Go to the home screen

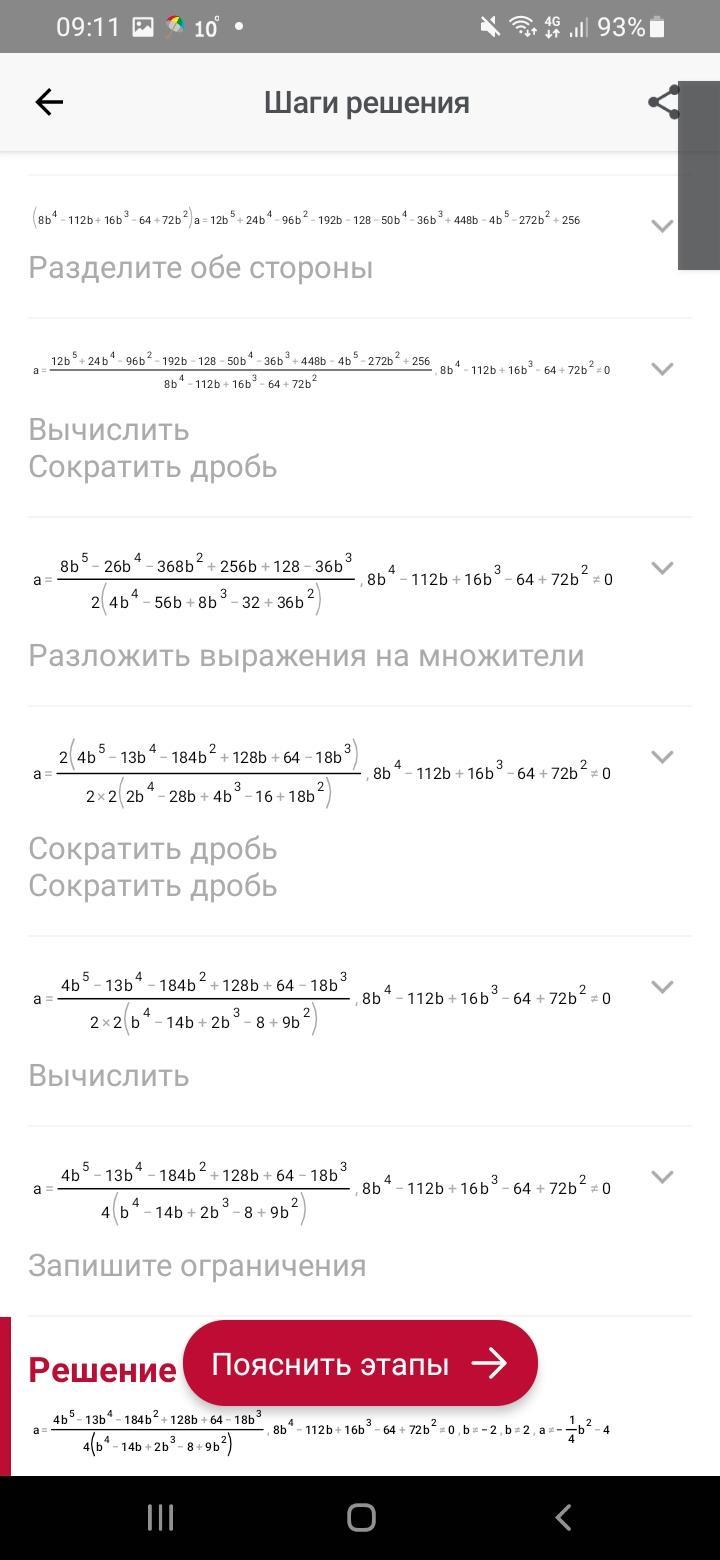click(x=361, y=1517)
